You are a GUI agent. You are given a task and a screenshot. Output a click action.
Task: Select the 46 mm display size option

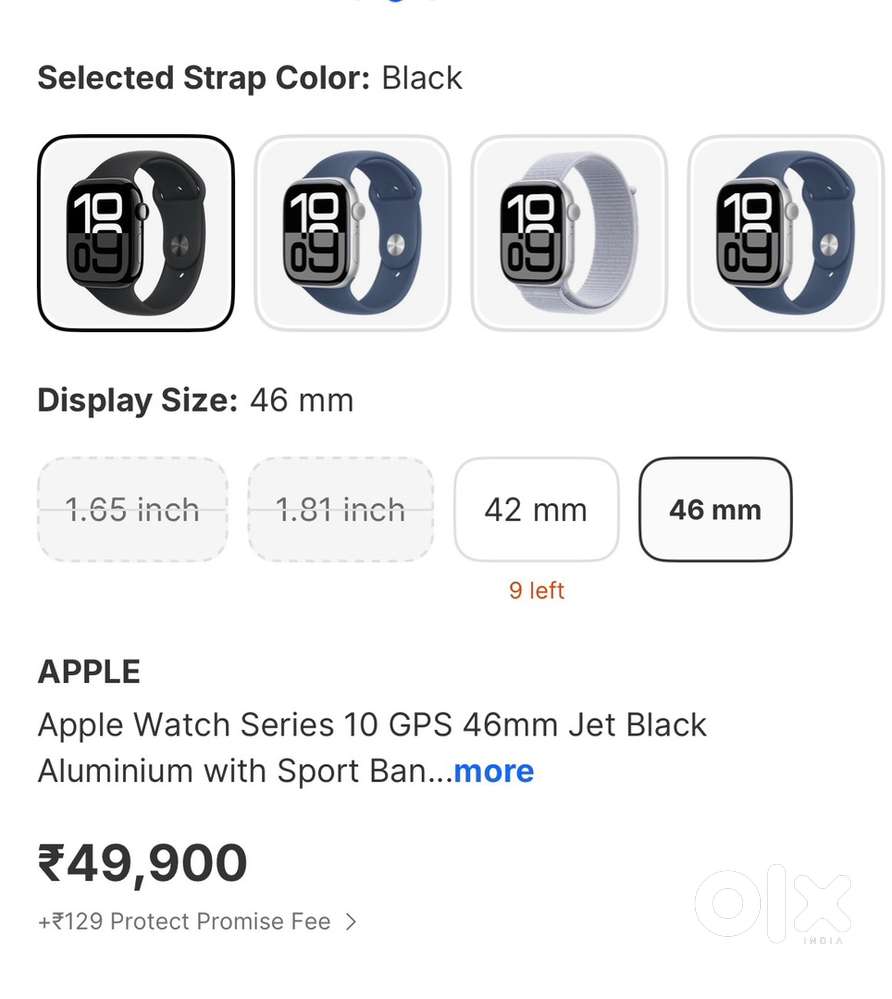tap(714, 509)
